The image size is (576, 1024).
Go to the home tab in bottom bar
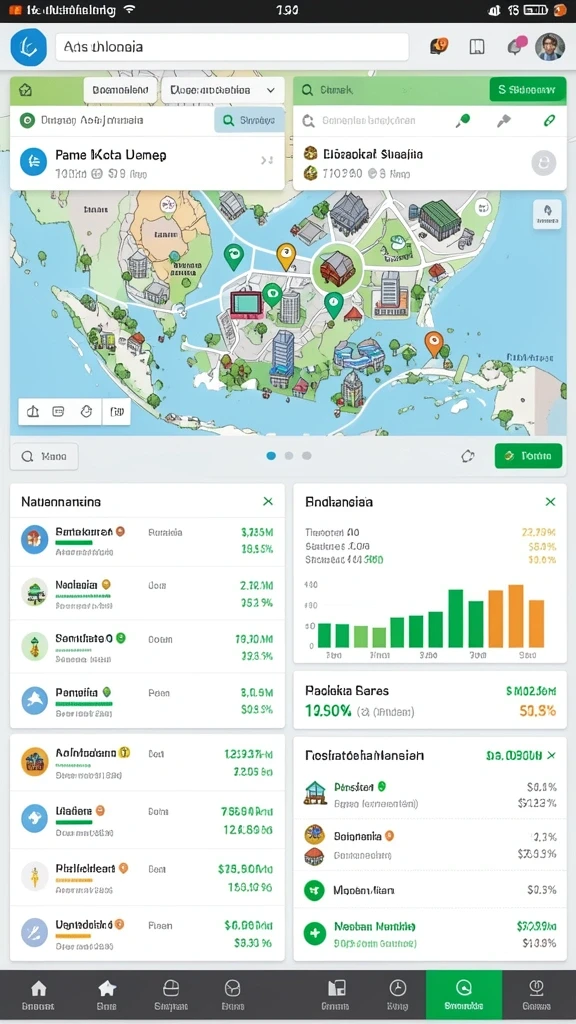(39, 995)
